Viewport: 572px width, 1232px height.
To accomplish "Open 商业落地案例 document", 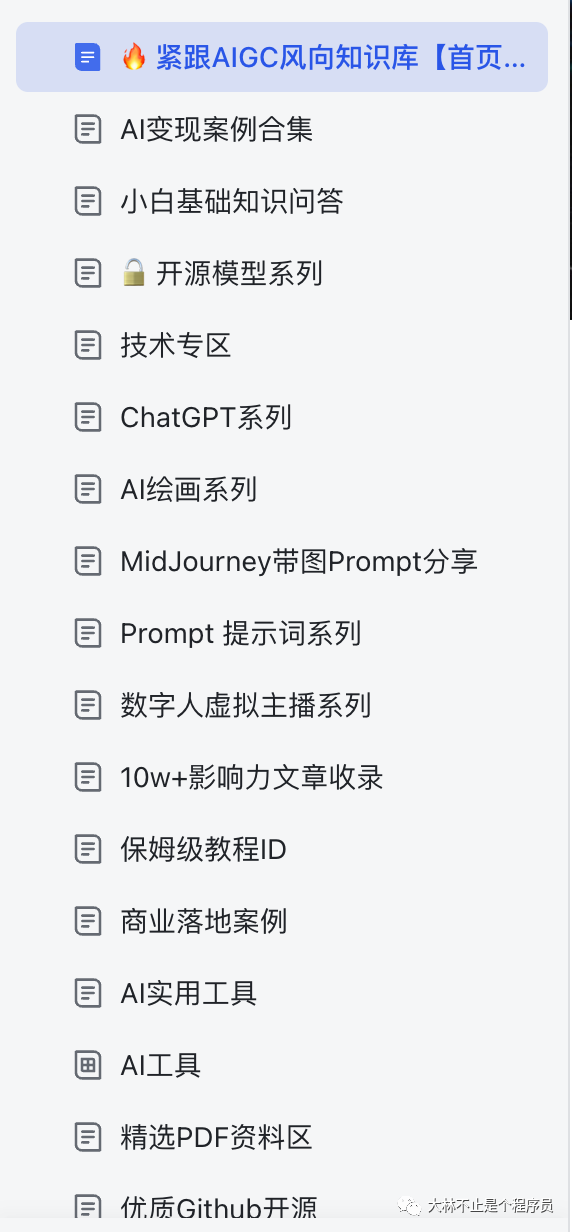I will pyautogui.click(x=282, y=921).
